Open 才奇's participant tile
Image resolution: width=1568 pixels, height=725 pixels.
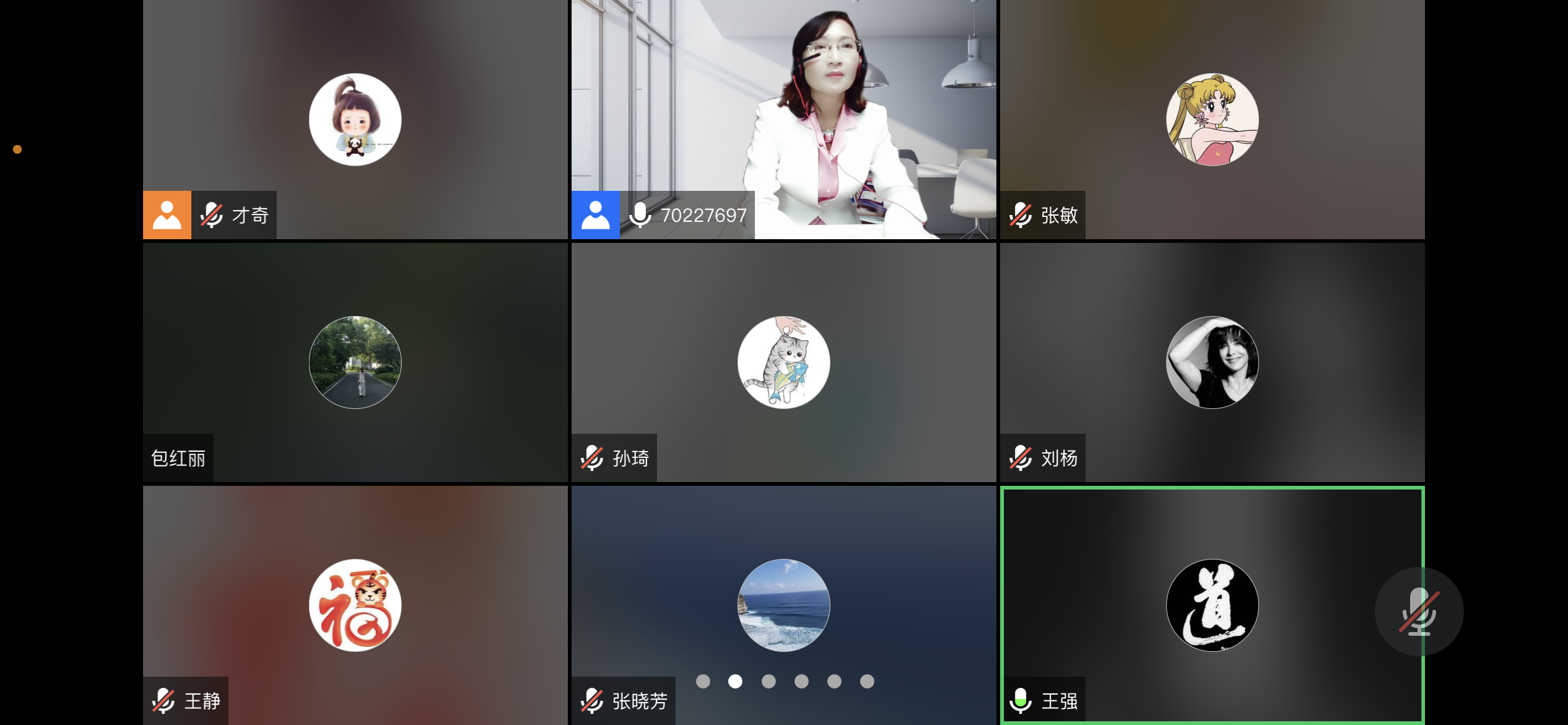pos(355,119)
